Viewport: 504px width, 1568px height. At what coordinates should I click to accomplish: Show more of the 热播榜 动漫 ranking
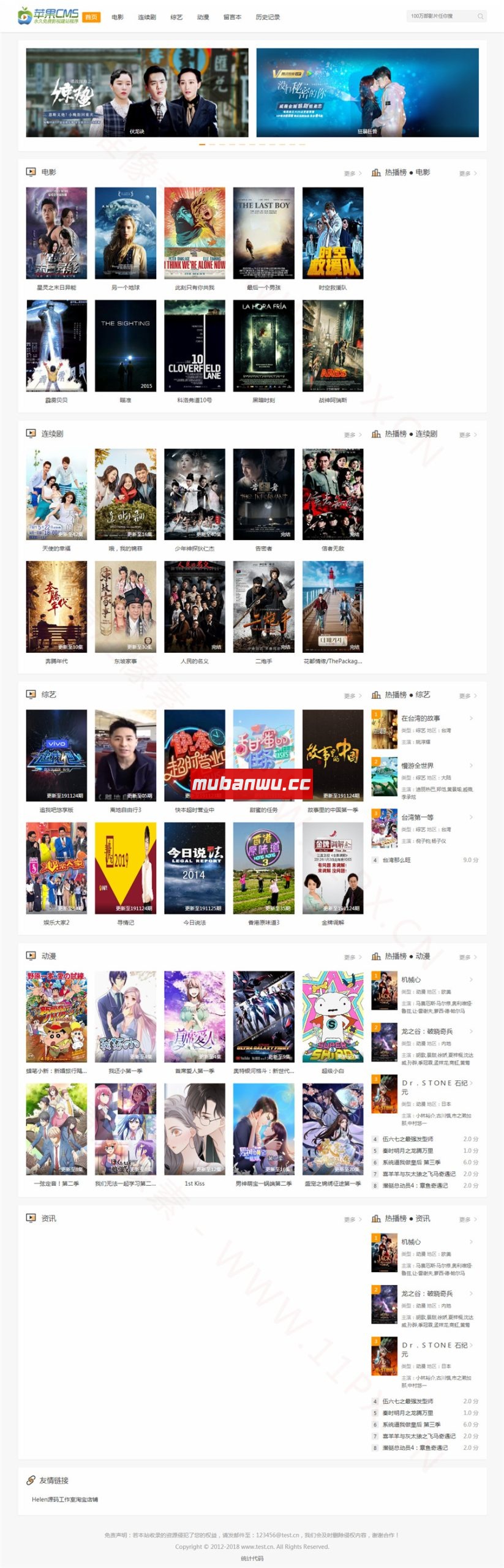point(468,957)
